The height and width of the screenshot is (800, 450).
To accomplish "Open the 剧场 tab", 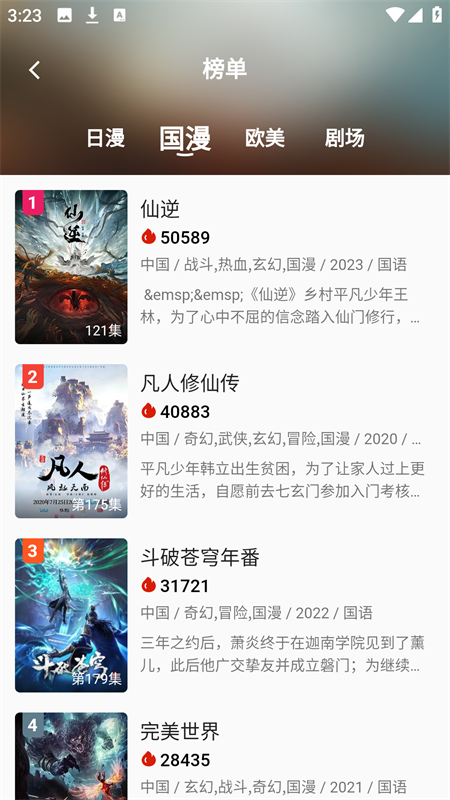I will pyautogui.click(x=344, y=138).
